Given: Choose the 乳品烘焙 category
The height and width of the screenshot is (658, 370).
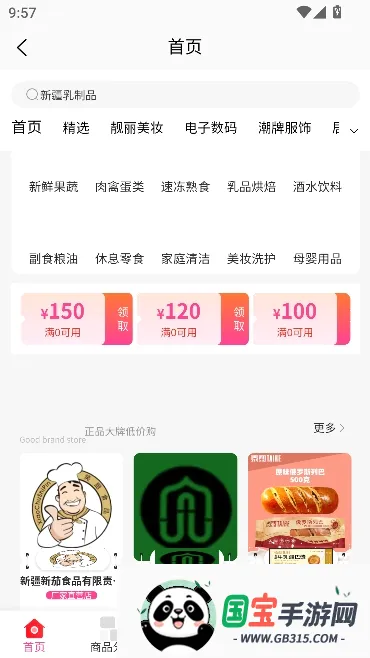Looking at the screenshot, I should (x=251, y=186).
